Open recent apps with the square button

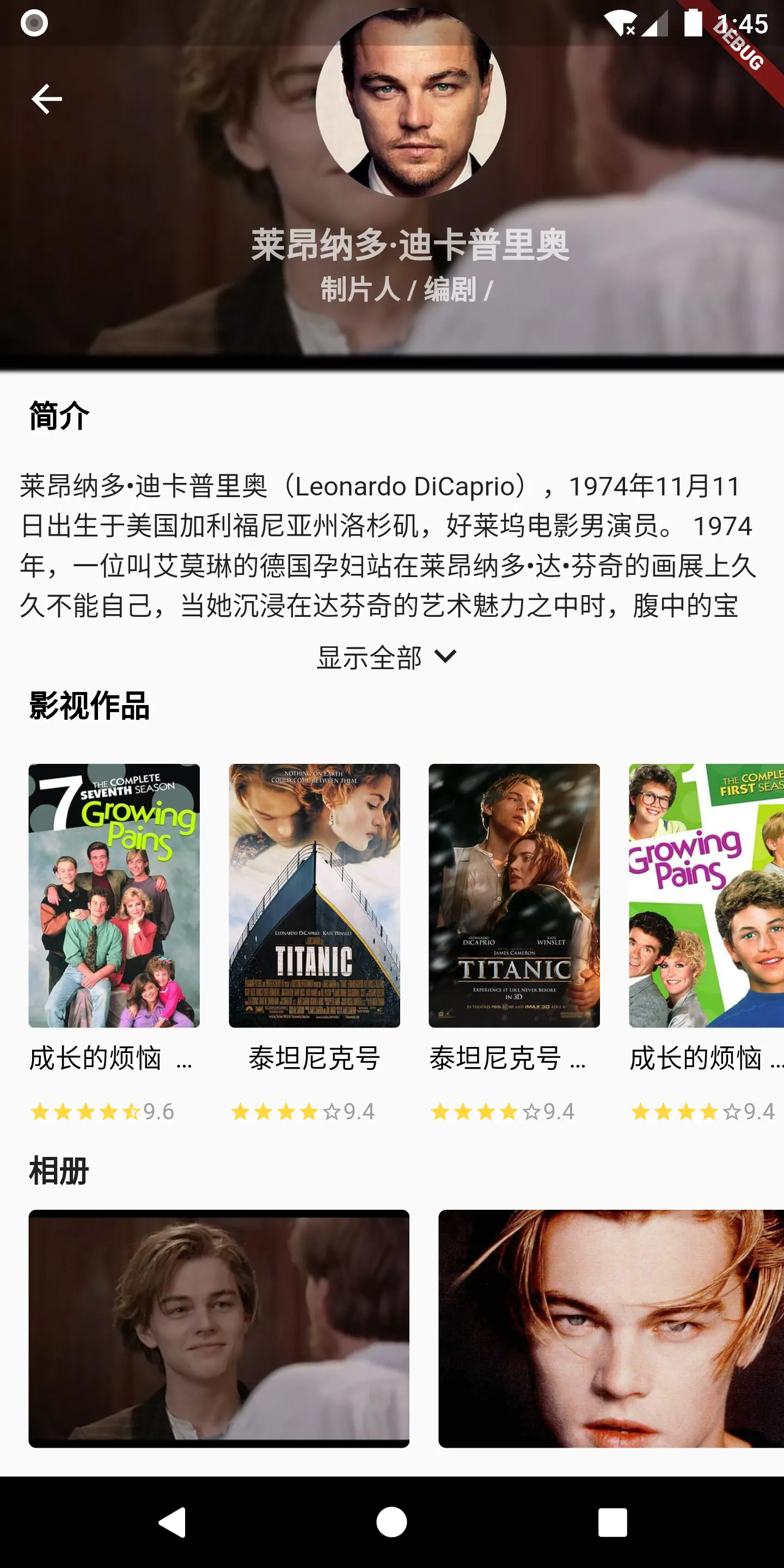[x=612, y=1522]
